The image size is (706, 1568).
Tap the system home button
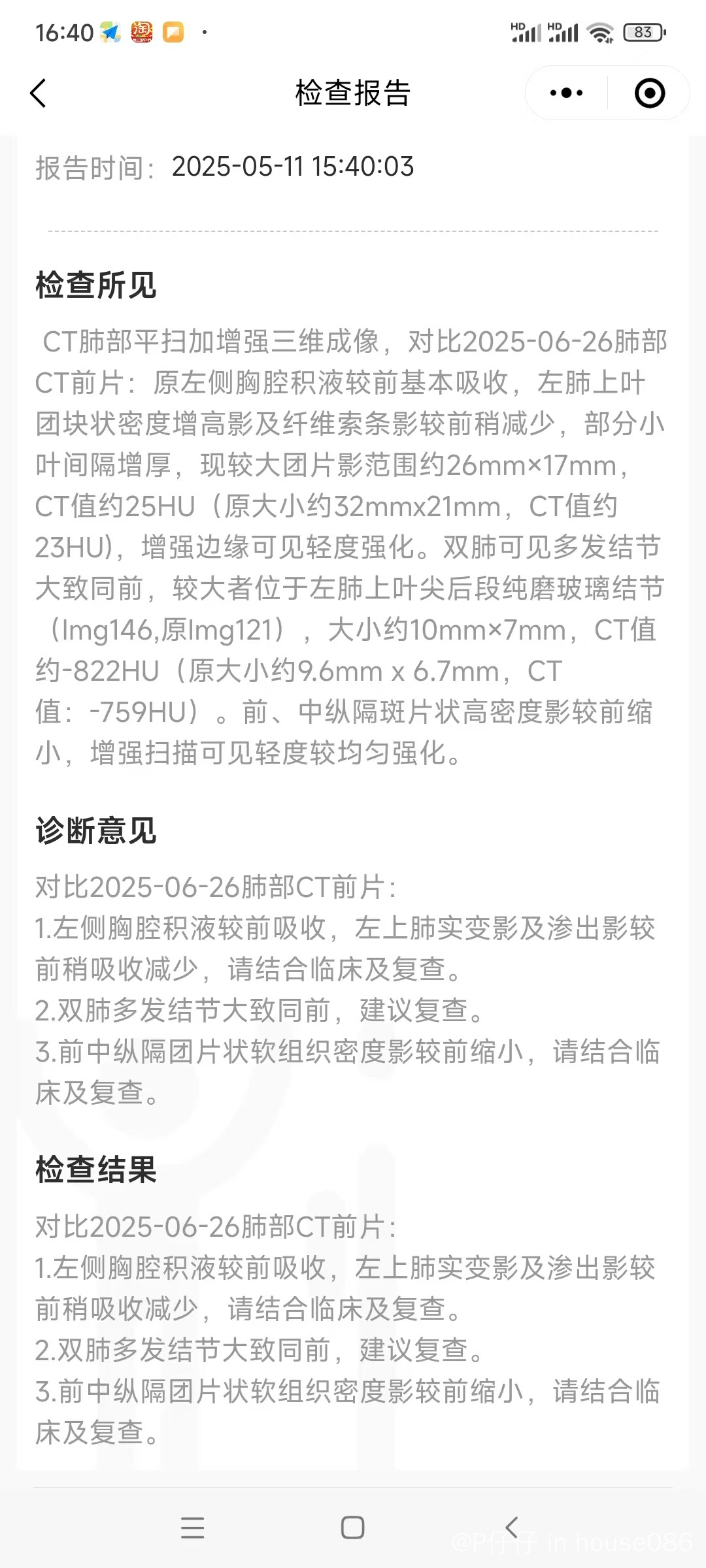click(353, 1527)
